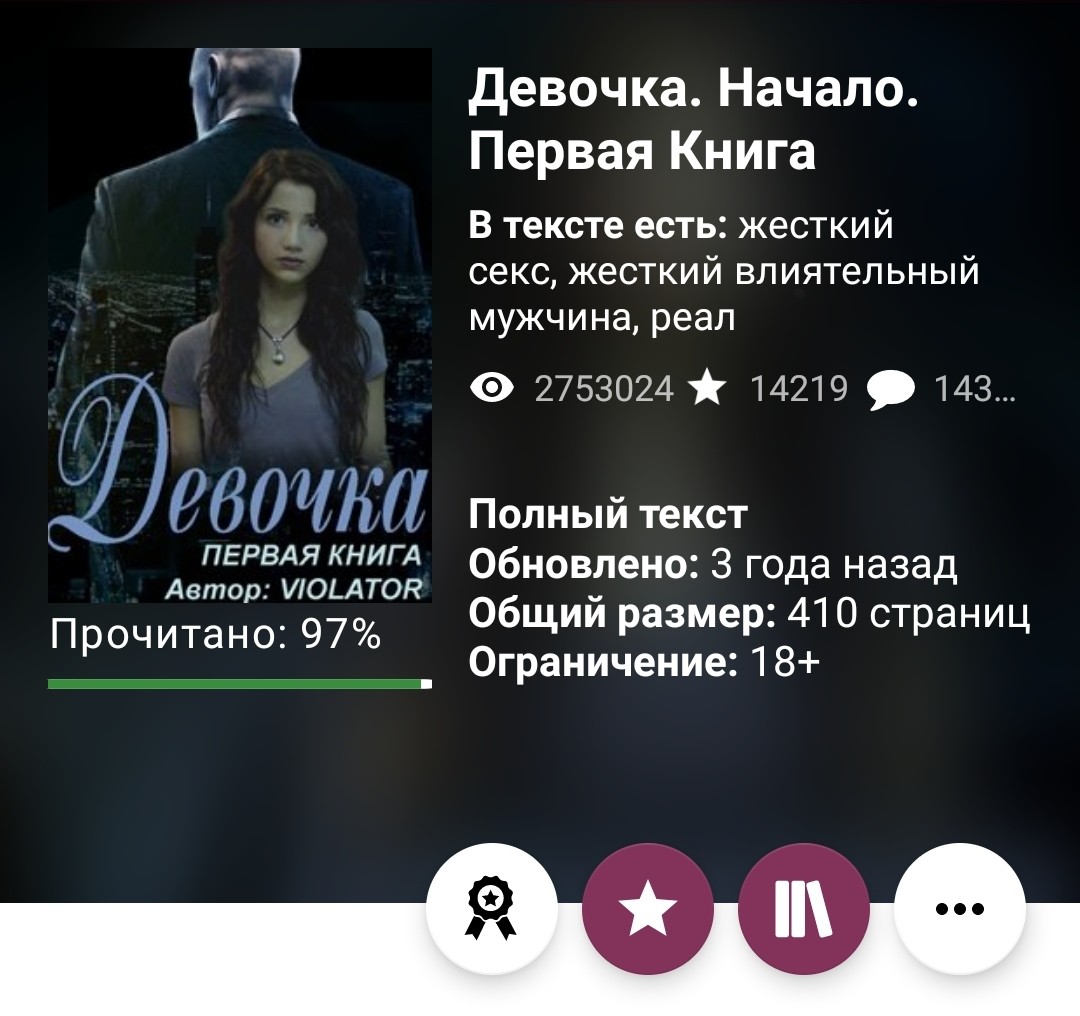Open the three-dot overflow menu
The height and width of the screenshot is (1016, 1080).
[959, 908]
